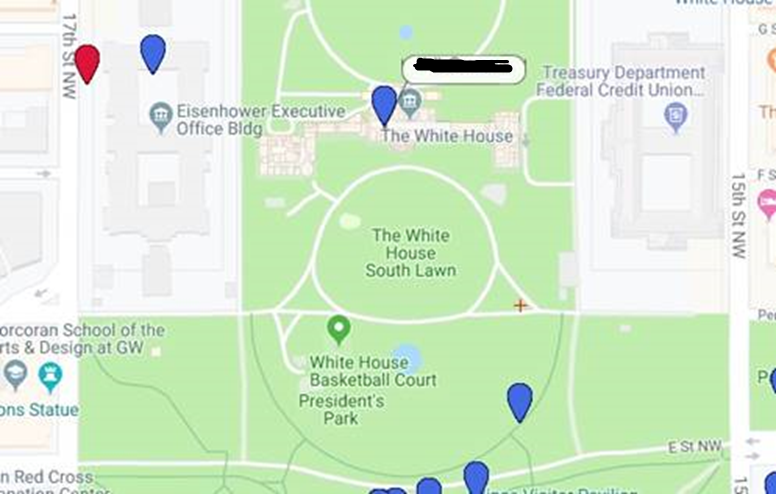The image size is (776, 494).
Task: Open Treasury Department Federal Credit Union marker
Action: coord(677,117)
